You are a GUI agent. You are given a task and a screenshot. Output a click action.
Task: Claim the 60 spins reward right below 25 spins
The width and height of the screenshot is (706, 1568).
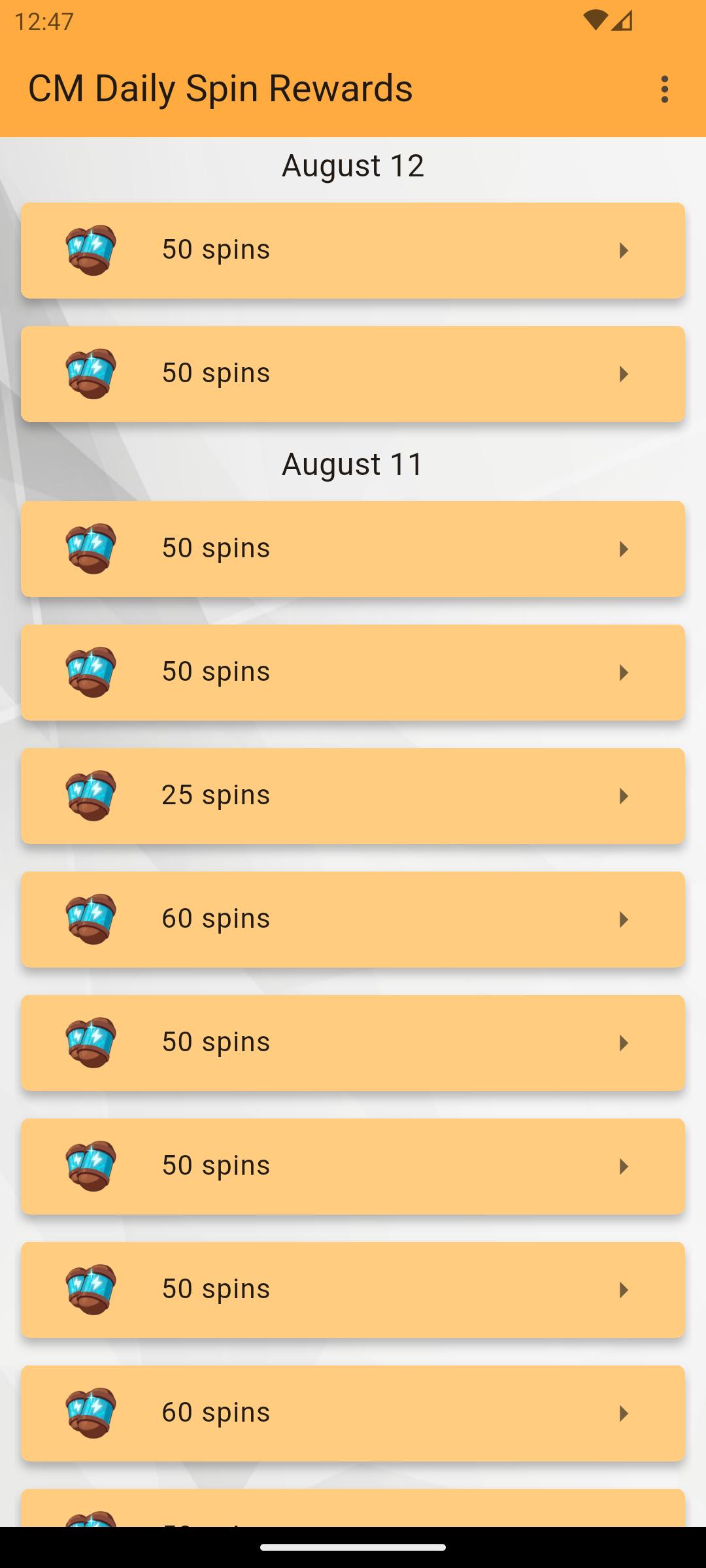pos(353,919)
